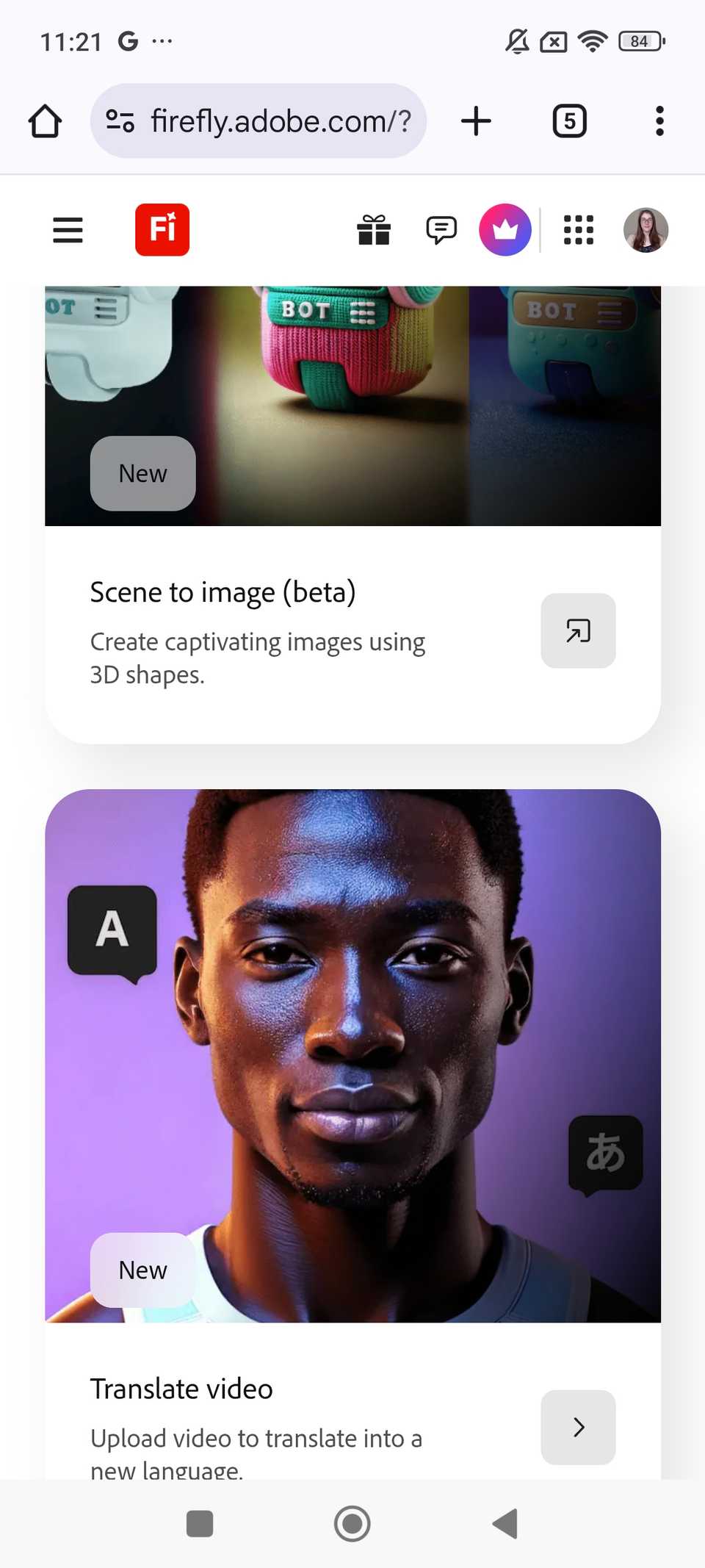The image size is (705, 1568).
Task: Click the New badge on Scene to image
Action: click(142, 473)
